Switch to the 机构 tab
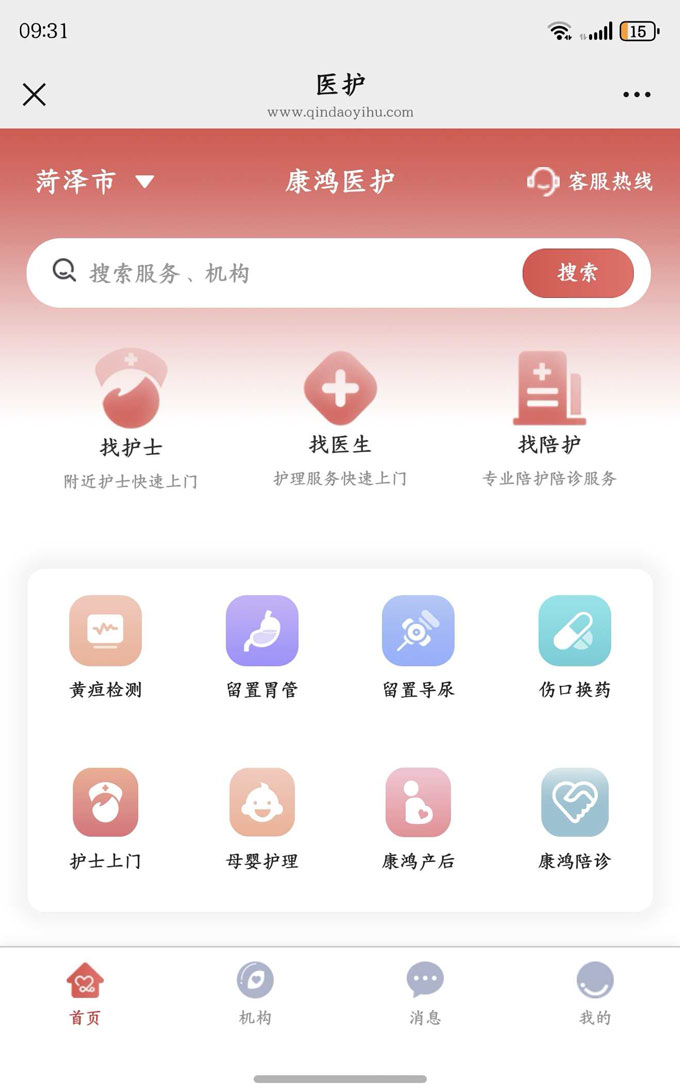The image size is (680, 1092). (255, 992)
